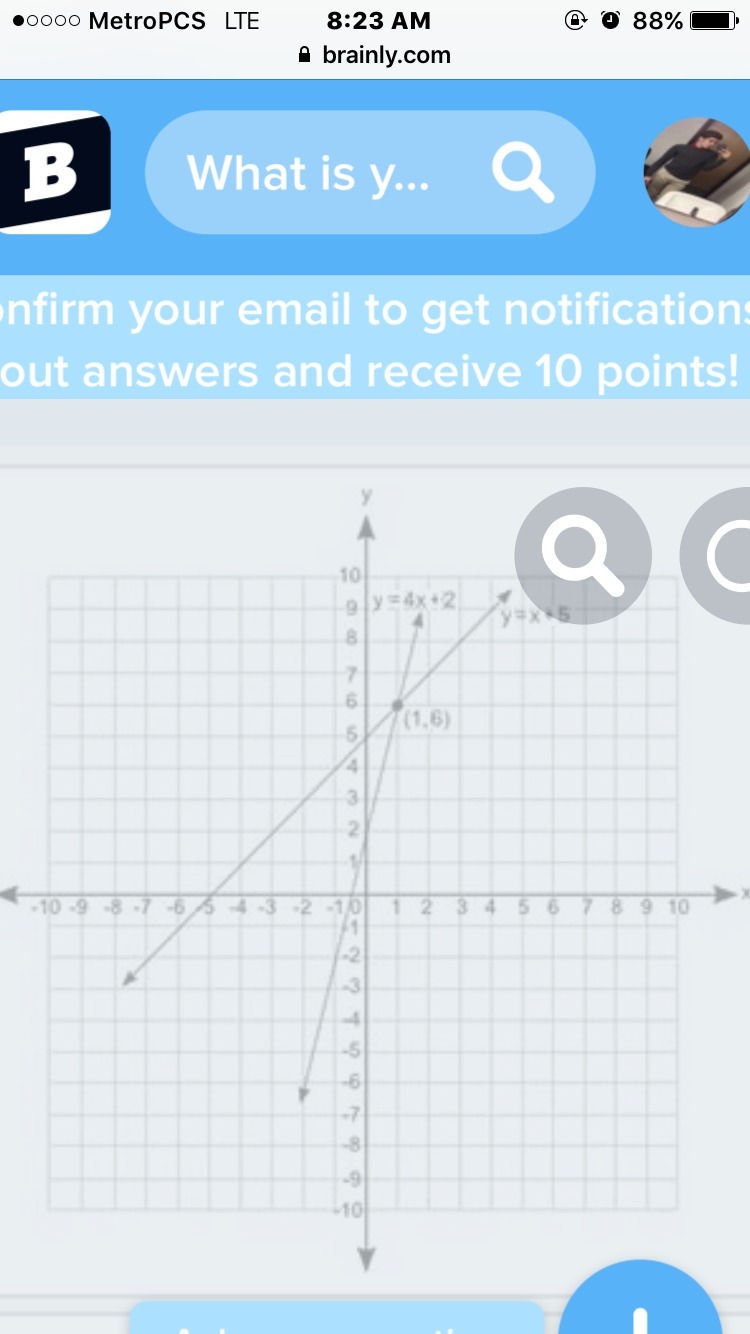Screen dimensions: 750x1334
Task: Zoom the graph with magnifier button
Action: coord(583,555)
